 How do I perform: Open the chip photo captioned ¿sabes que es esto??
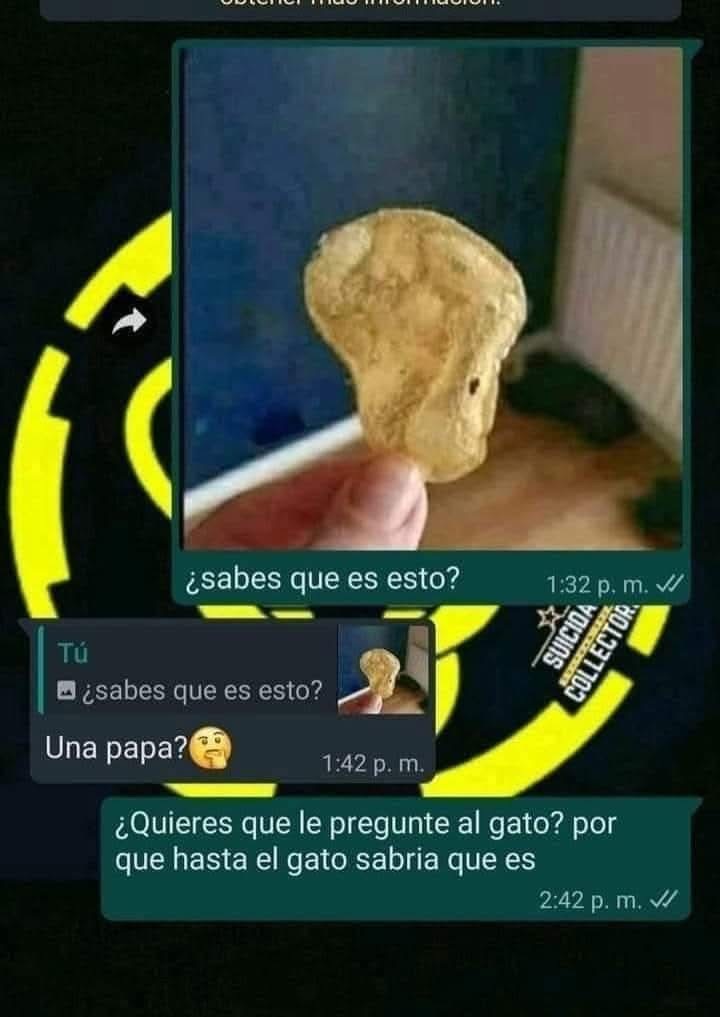tap(433, 300)
